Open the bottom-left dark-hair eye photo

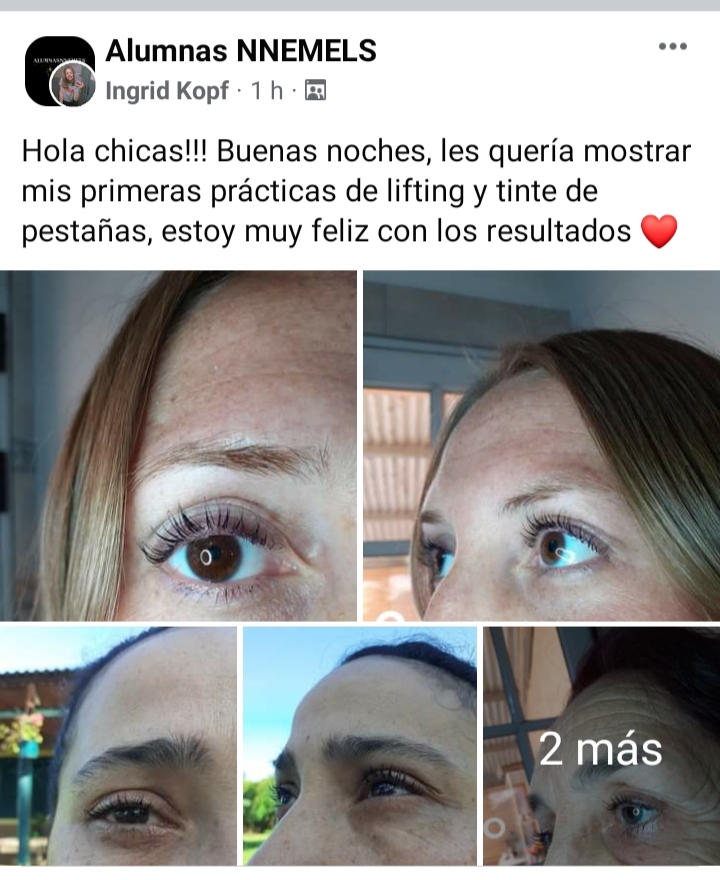point(118,746)
